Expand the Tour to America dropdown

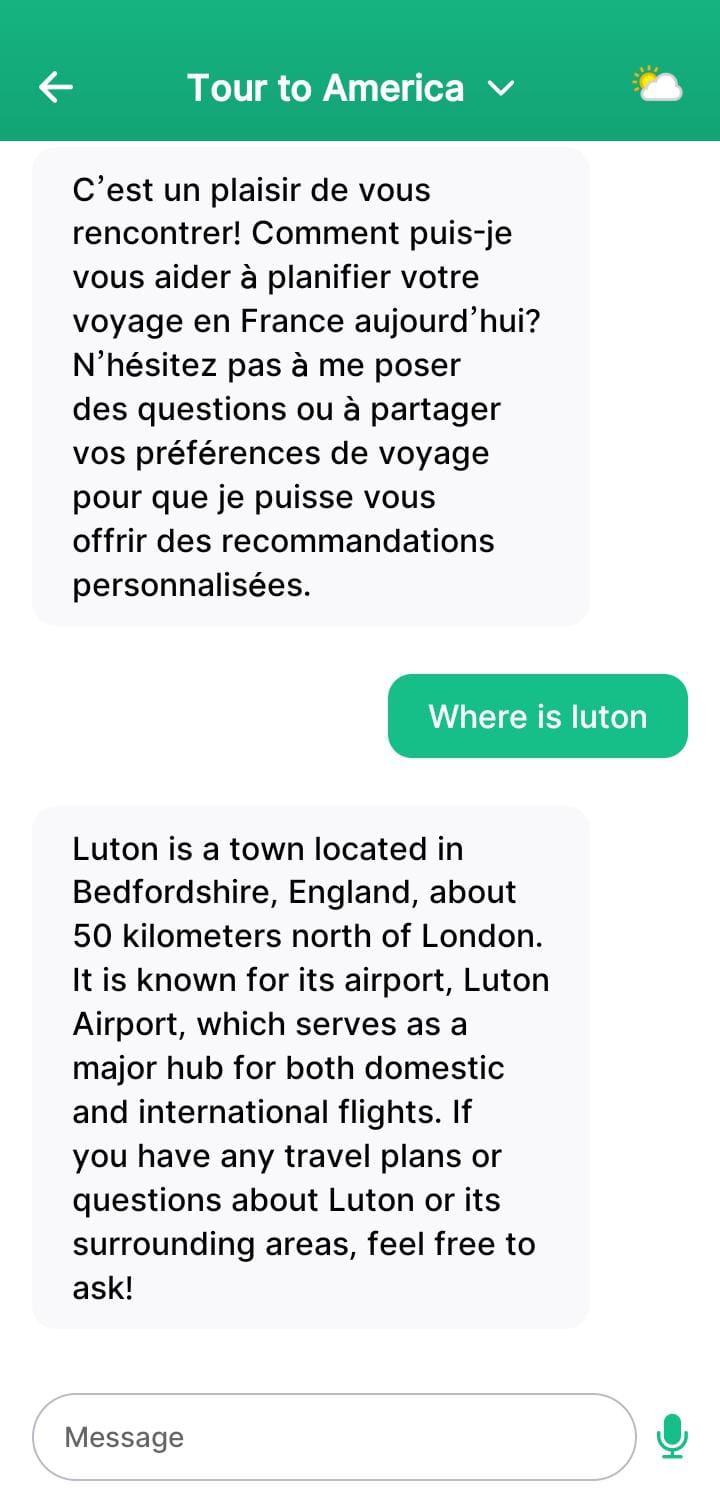(x=499, y=89)
